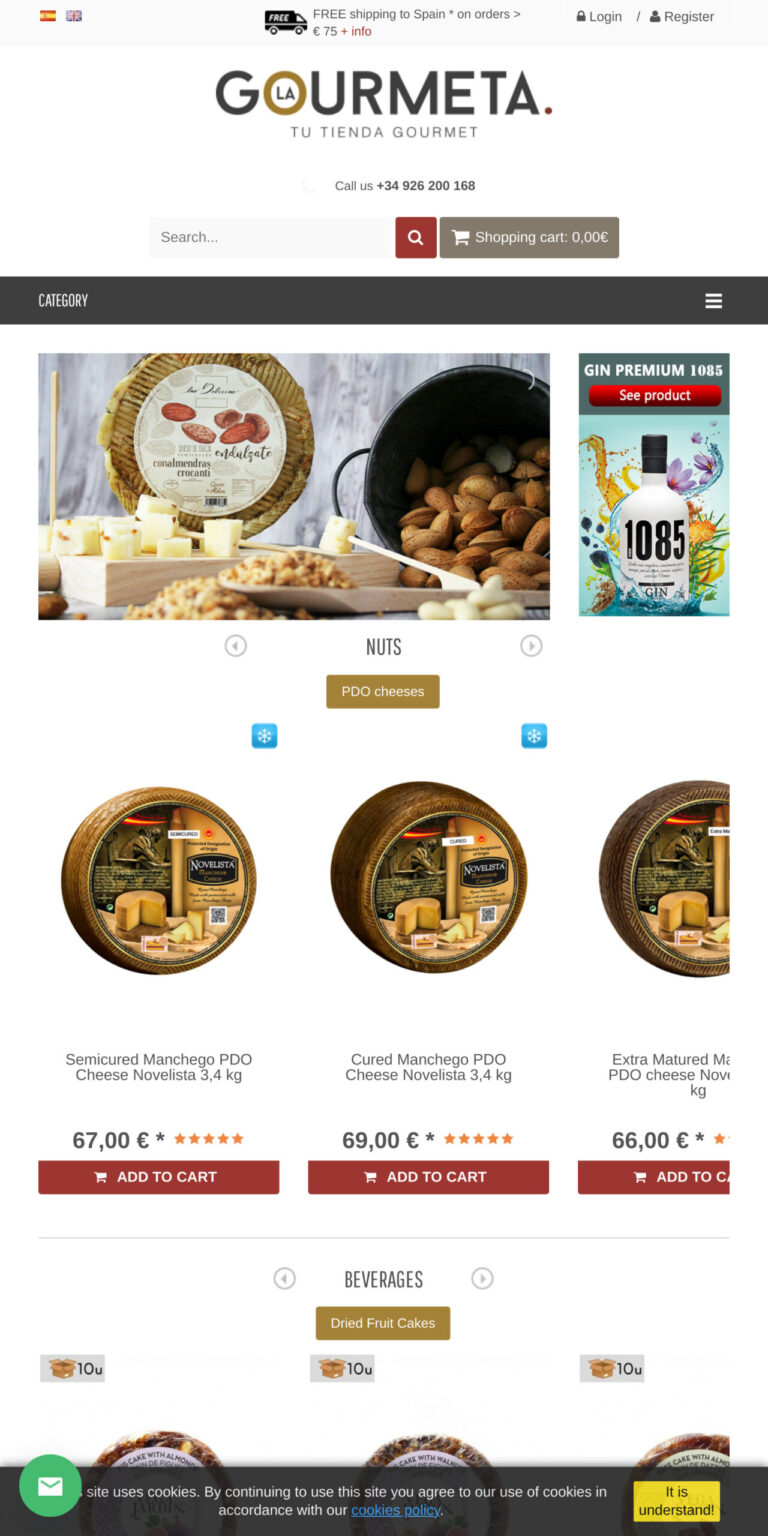768x1536 pixels.
Task: Select the Dried Fruit Cakes chip
Action: point(382,1323)
